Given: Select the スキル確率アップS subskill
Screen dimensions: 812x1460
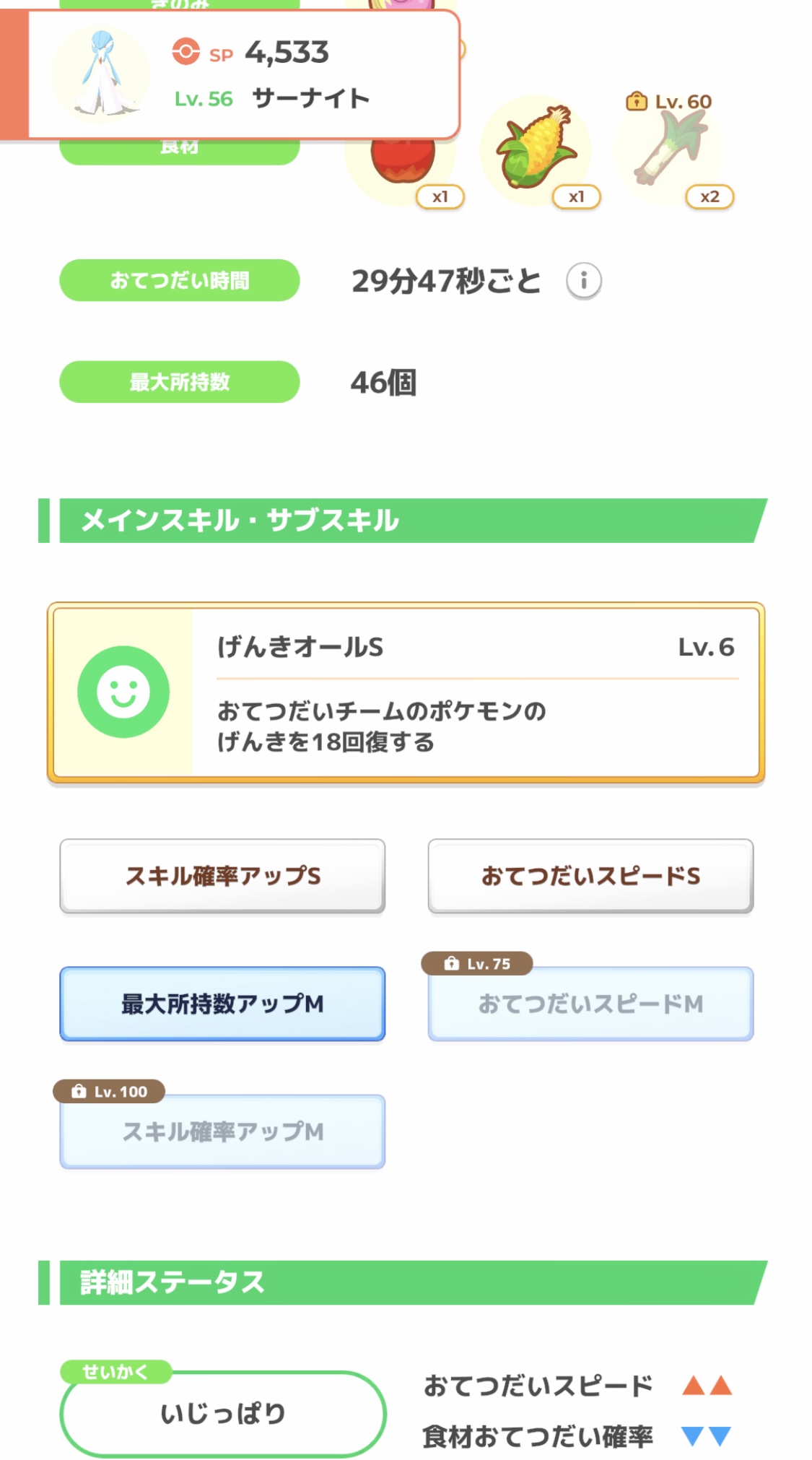Looking at the screenshot, I should [x=222, y=876].
